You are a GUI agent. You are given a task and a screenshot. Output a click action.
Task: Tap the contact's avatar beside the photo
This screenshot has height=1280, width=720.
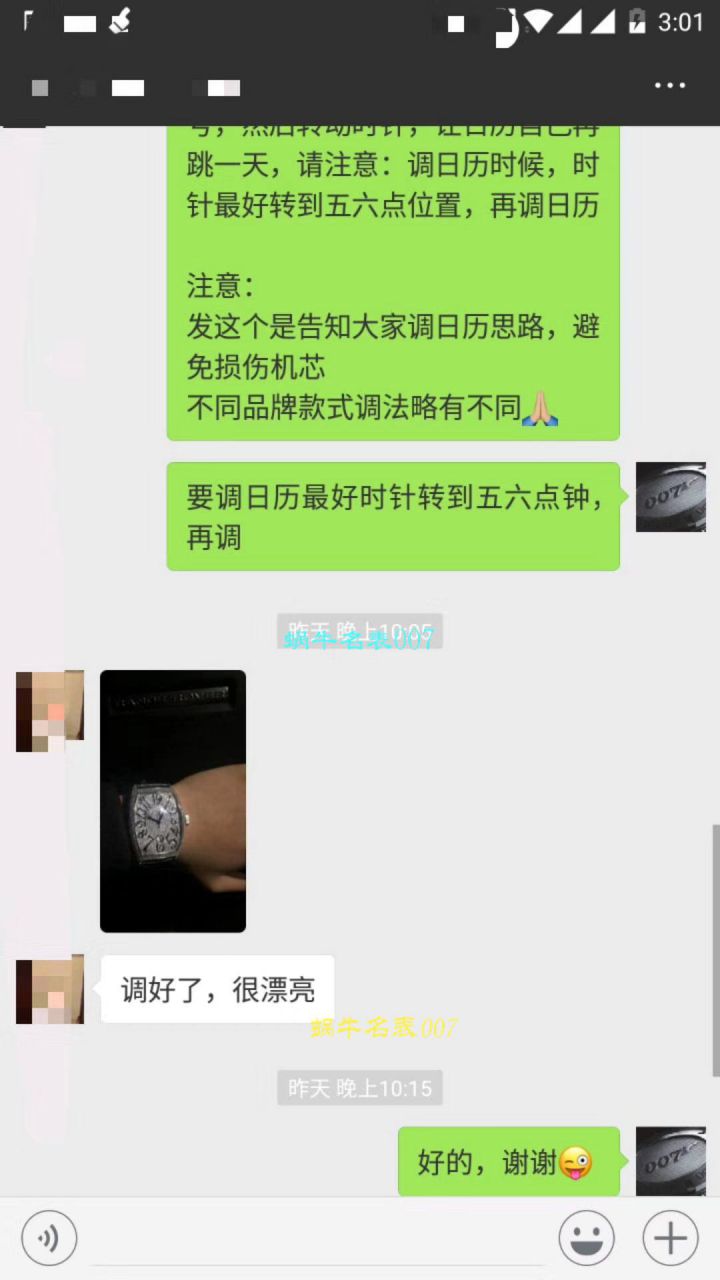(49, 710)
